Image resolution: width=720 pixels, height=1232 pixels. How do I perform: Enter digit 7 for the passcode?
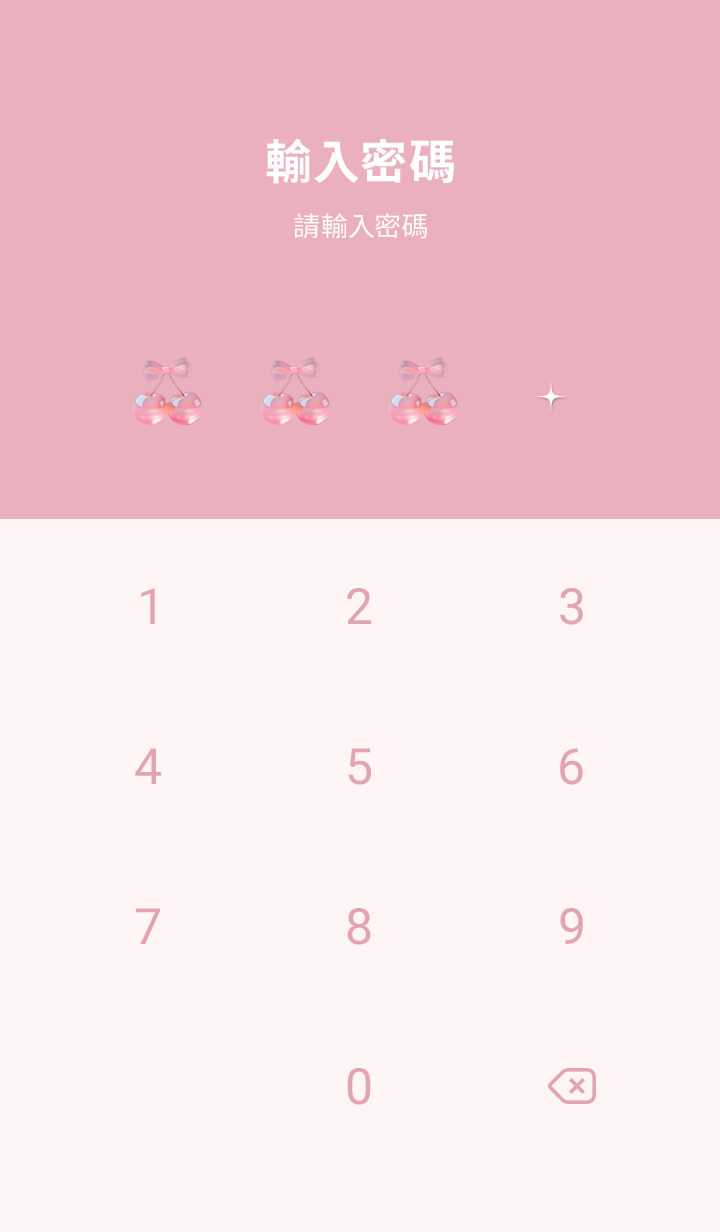[x=148, y=927]
